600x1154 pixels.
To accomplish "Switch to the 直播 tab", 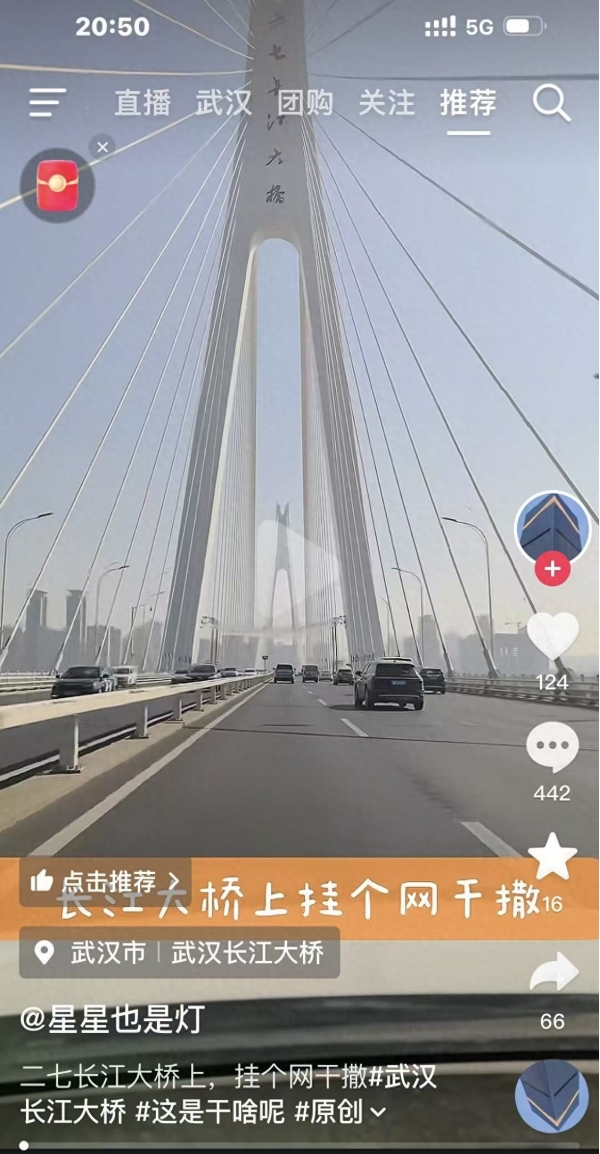I will tap(142, 102).
